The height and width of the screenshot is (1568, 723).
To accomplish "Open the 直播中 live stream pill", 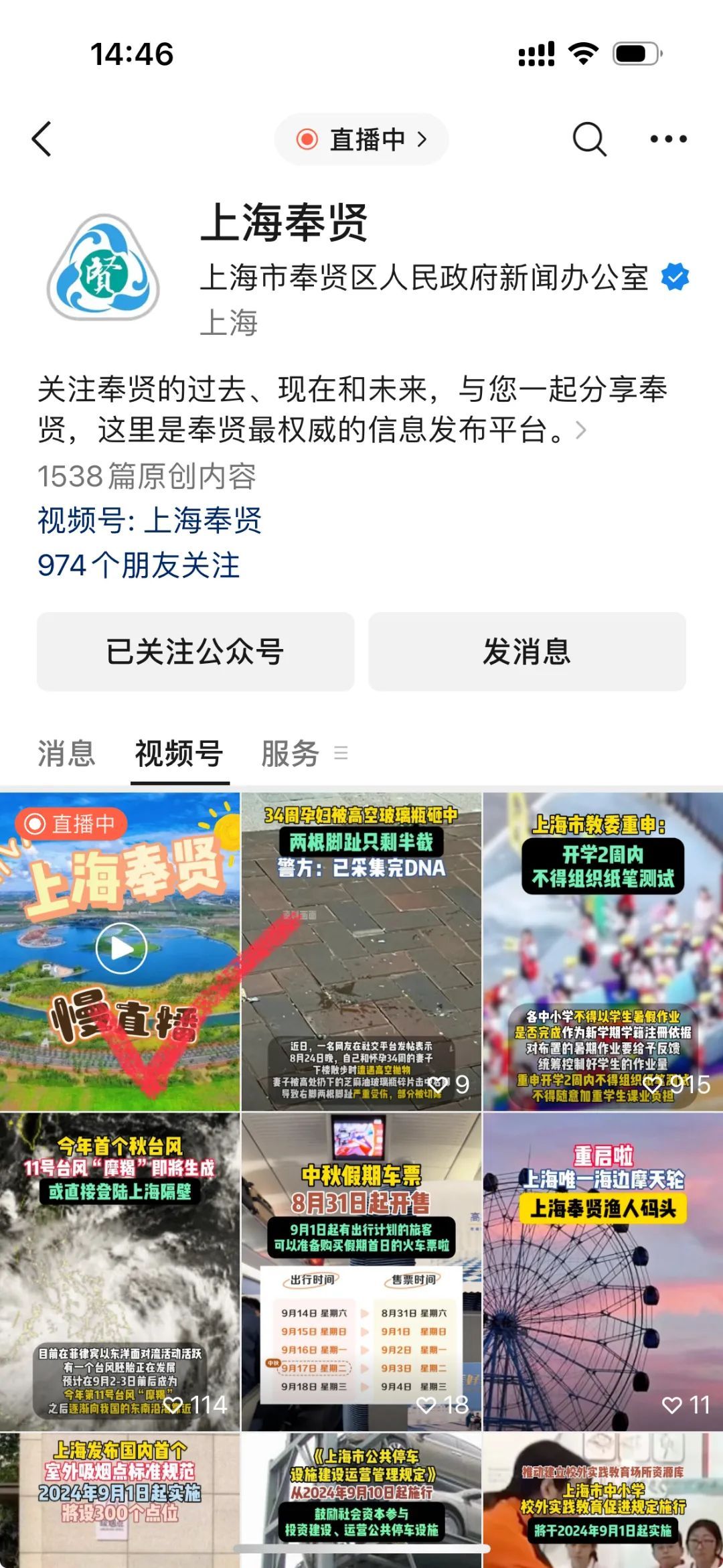I will [361, 139].
